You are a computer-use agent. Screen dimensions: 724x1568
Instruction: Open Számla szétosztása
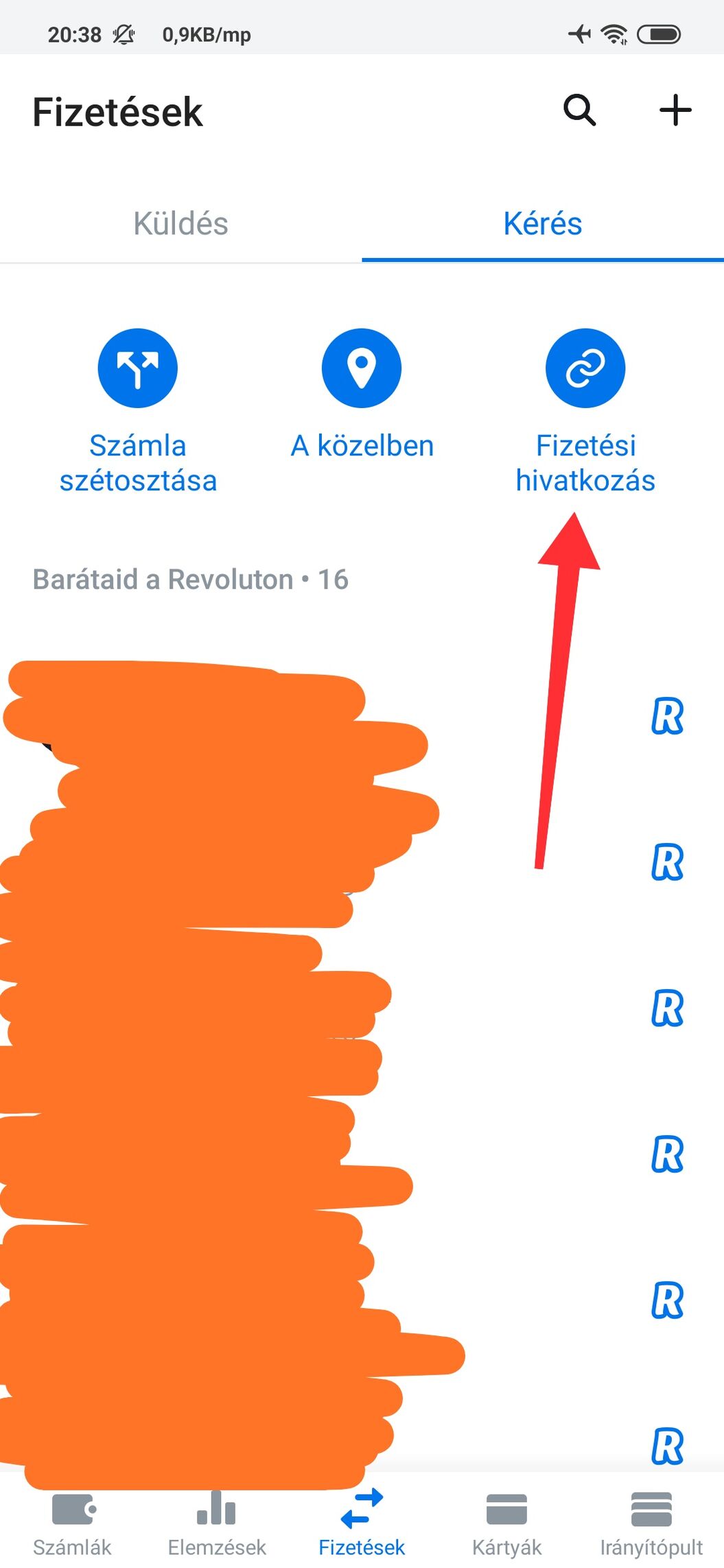(x=138, y=368)
